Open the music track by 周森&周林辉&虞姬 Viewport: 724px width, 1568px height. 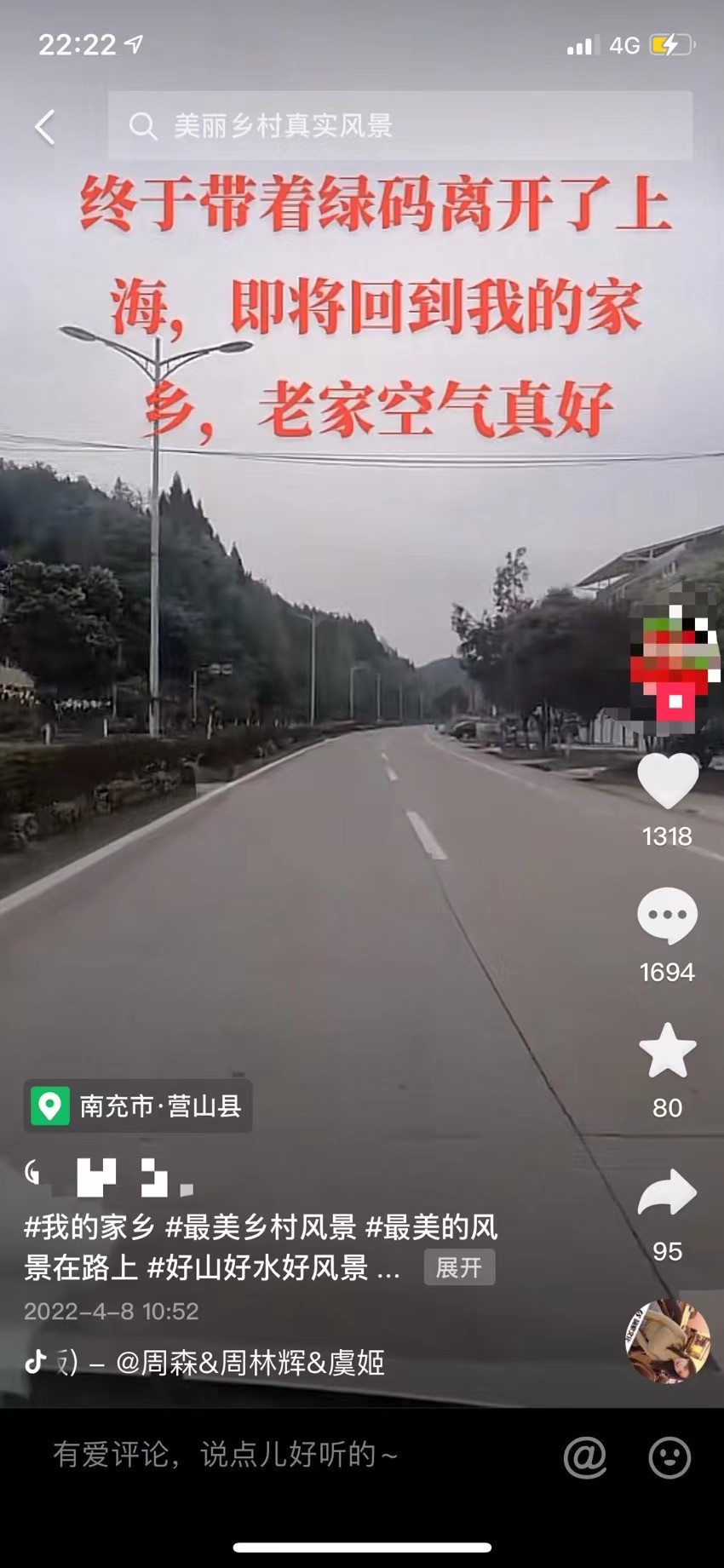(250, 1363)
